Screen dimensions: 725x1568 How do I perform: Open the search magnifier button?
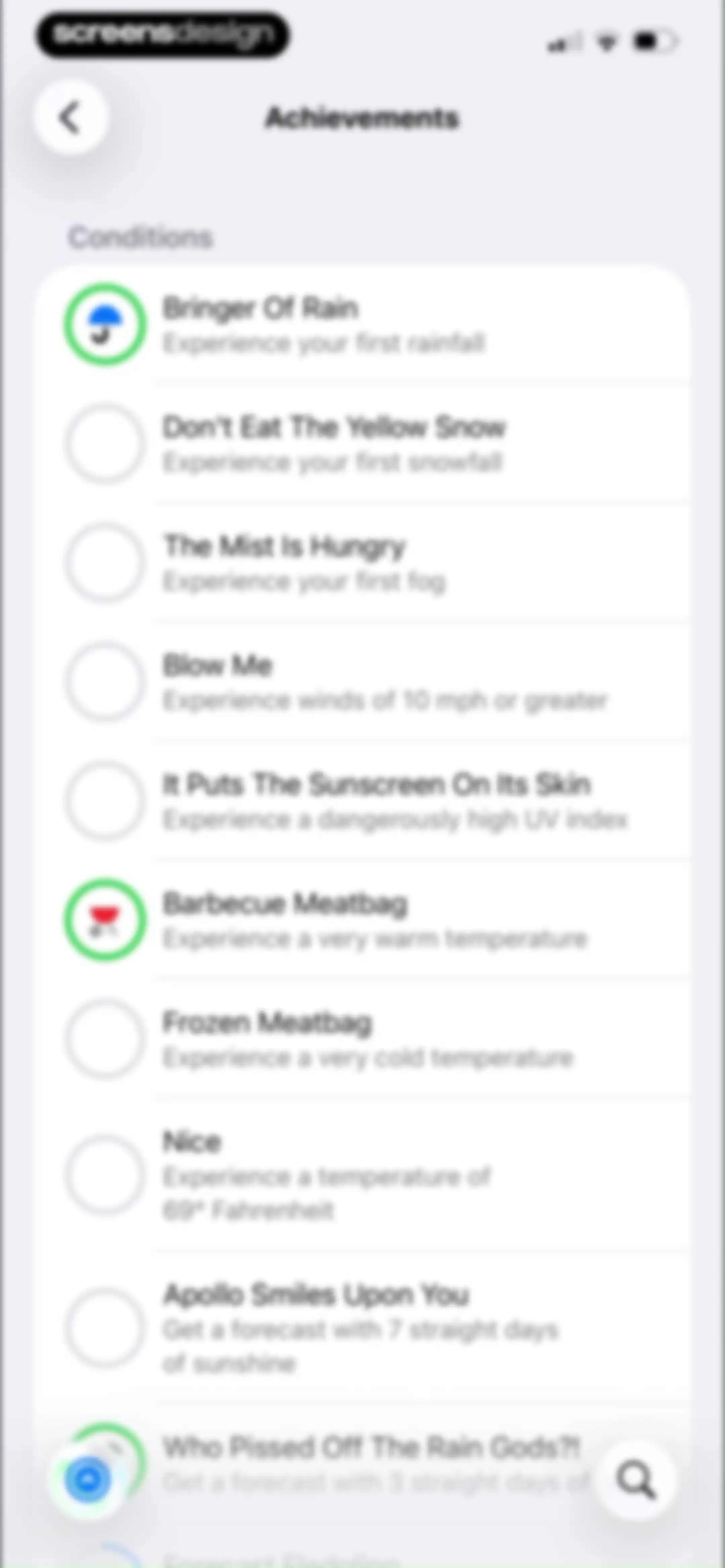(635, 1480)
